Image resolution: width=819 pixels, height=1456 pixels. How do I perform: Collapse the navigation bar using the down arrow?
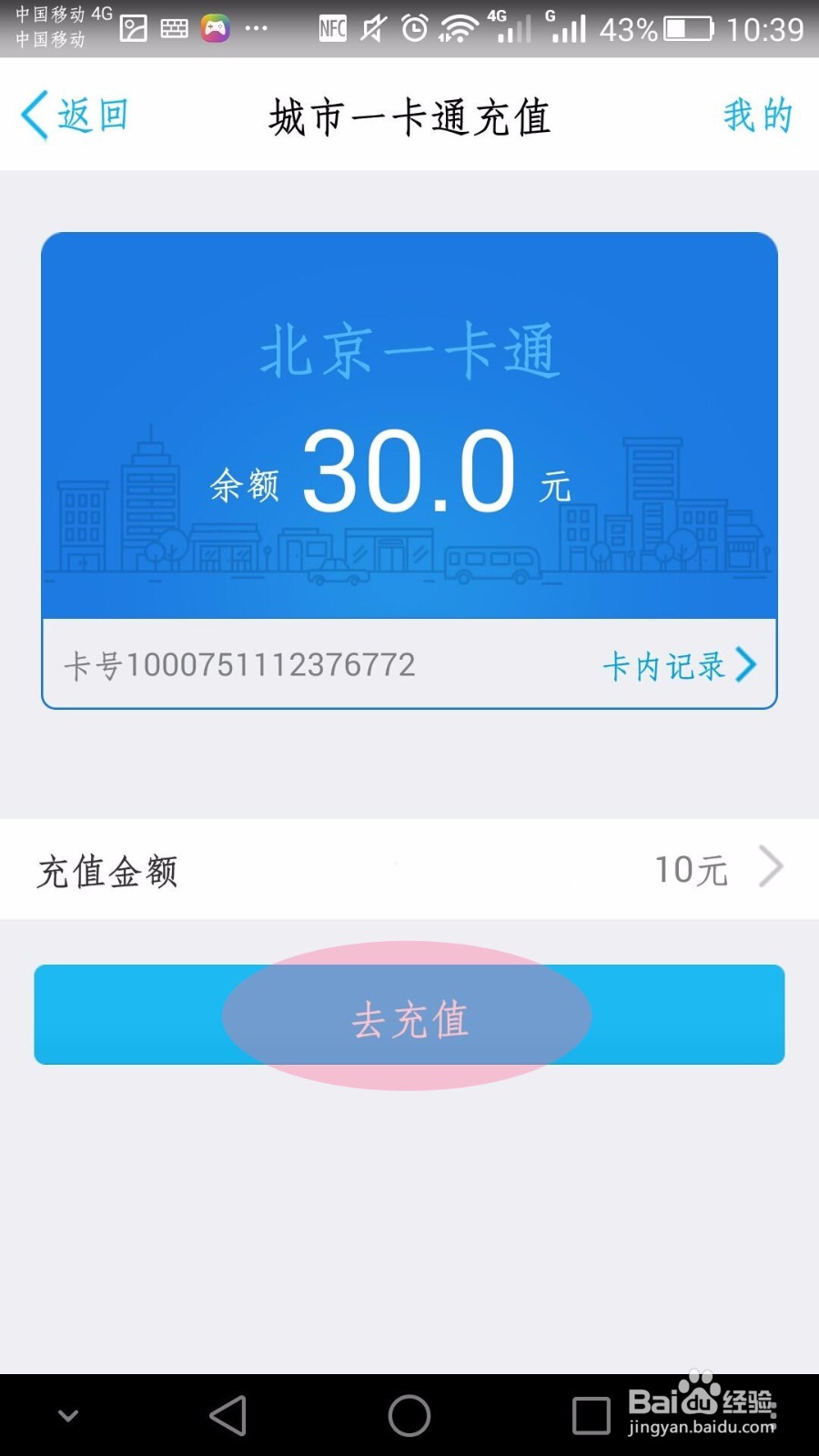coord(68,1415)
